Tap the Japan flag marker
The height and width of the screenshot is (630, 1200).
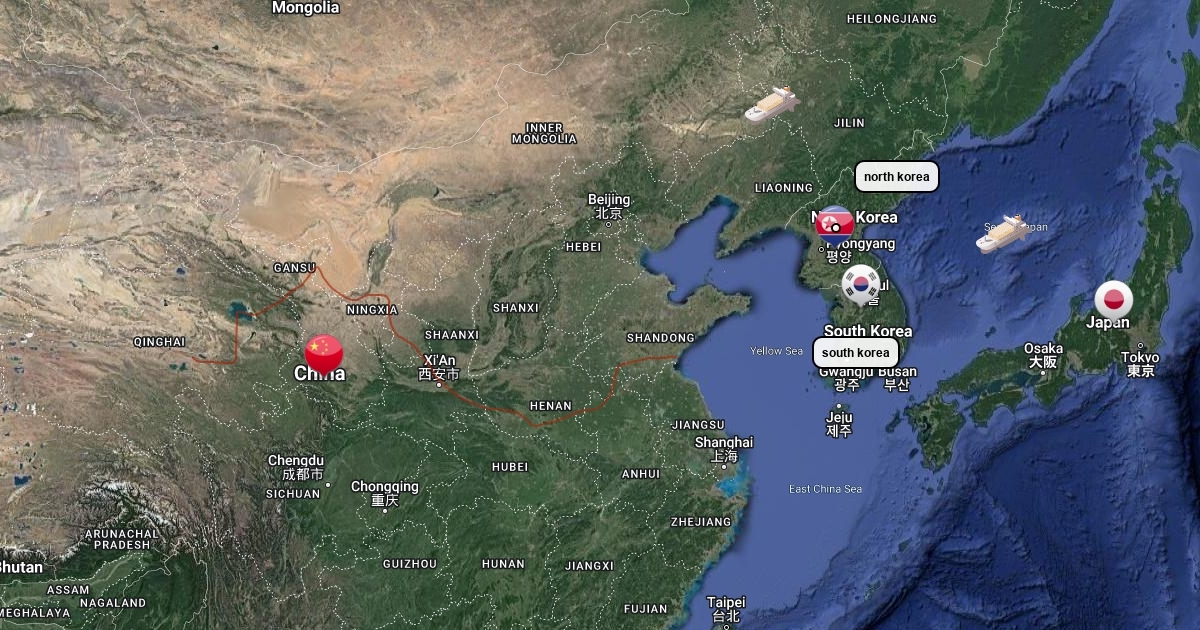coord(1113,299)
